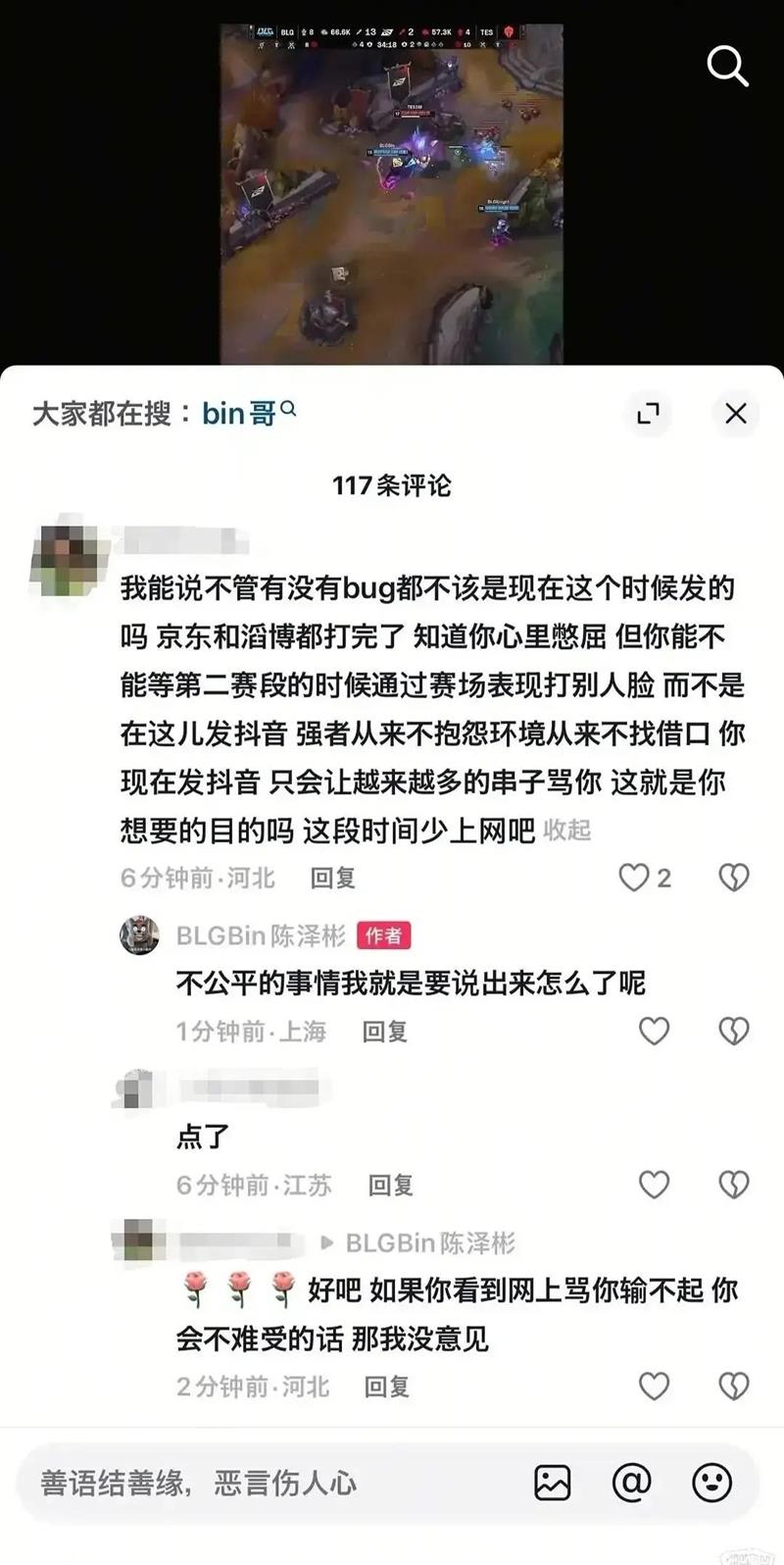Open BLGBin陈泽彬's profile avatar
This screenshot has height=1565, width=784.
point(139,936)
